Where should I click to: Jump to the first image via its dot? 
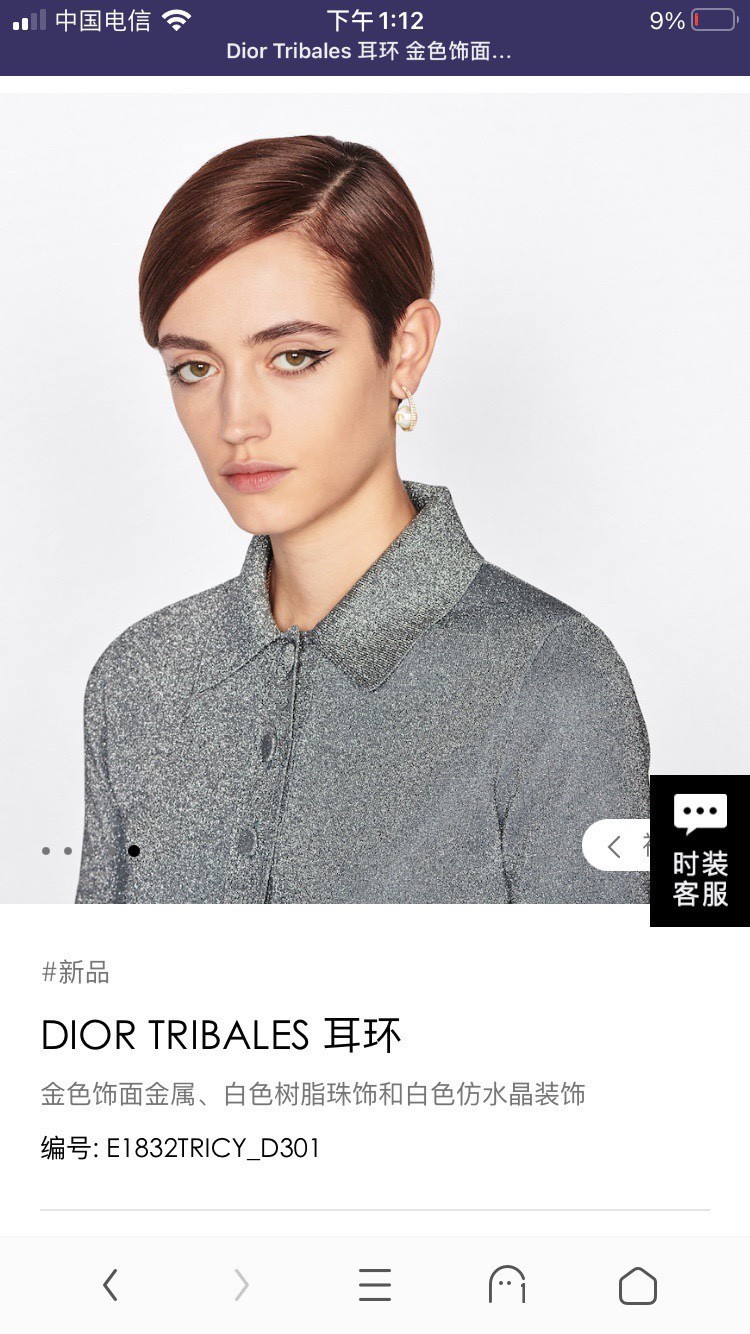46,851
